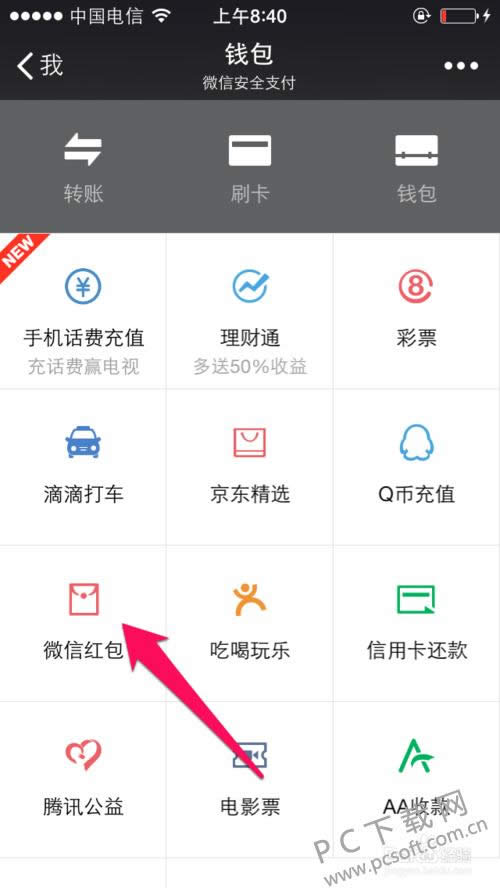The image size is (500, 888).
Task: Choose Q币充值
Action: 417,467
